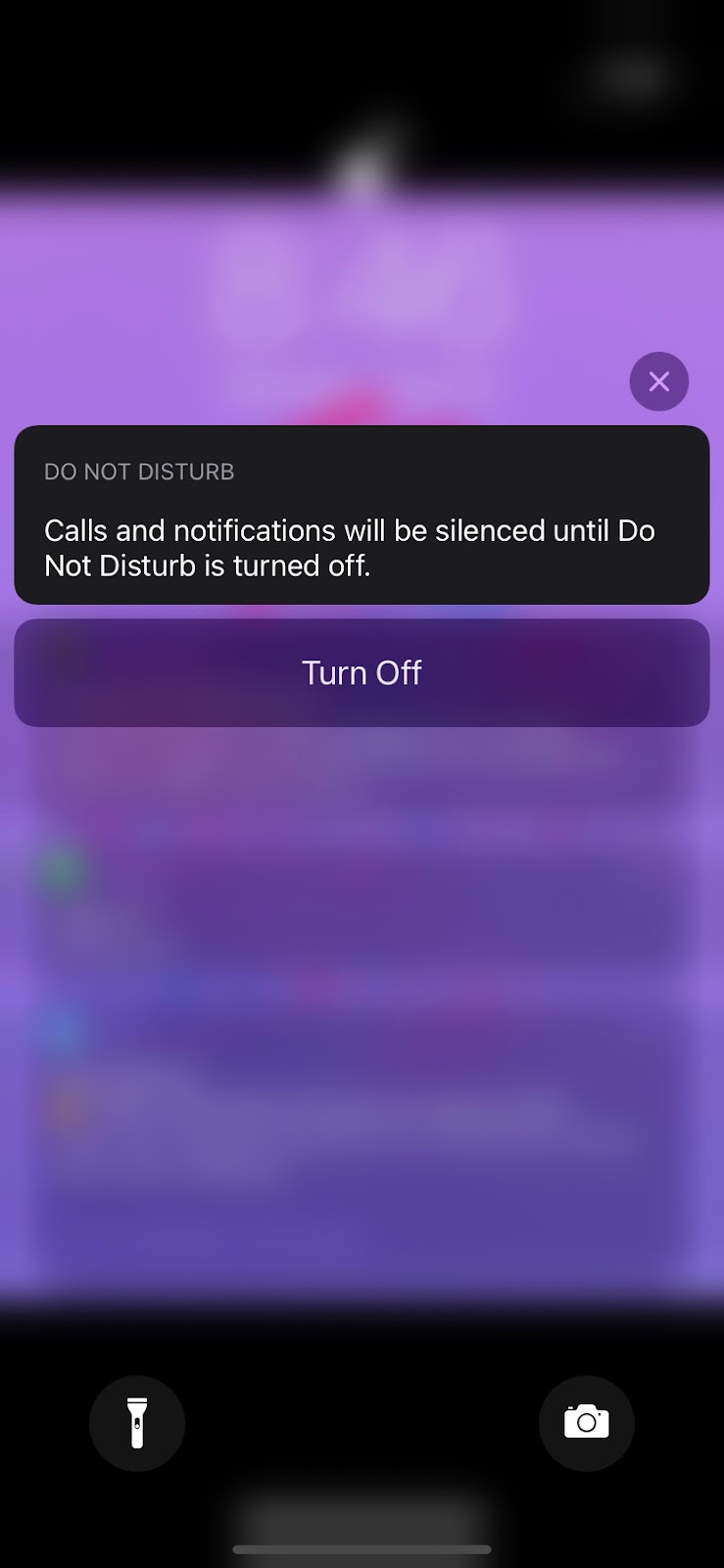Open the camera from lock screen
Image resolution: width=724 pixels, height=1568 pixels.
[x=586, y=1423]
